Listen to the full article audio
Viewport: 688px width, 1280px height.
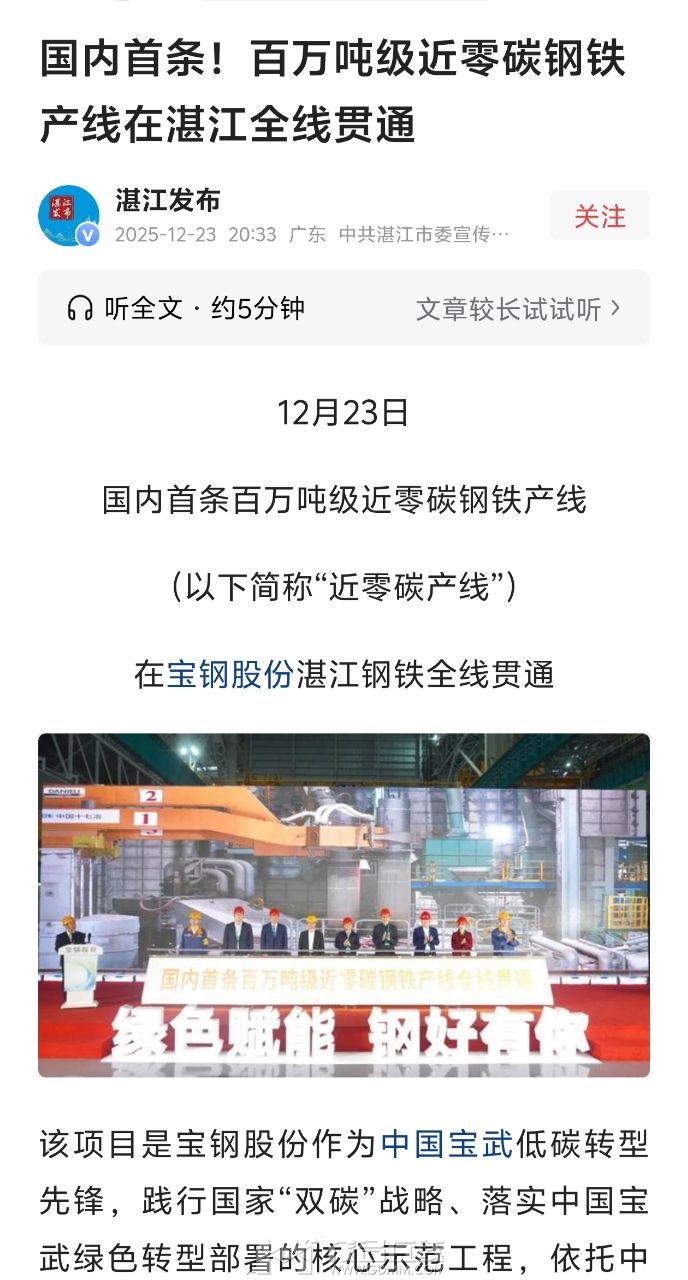pos(185,308)
